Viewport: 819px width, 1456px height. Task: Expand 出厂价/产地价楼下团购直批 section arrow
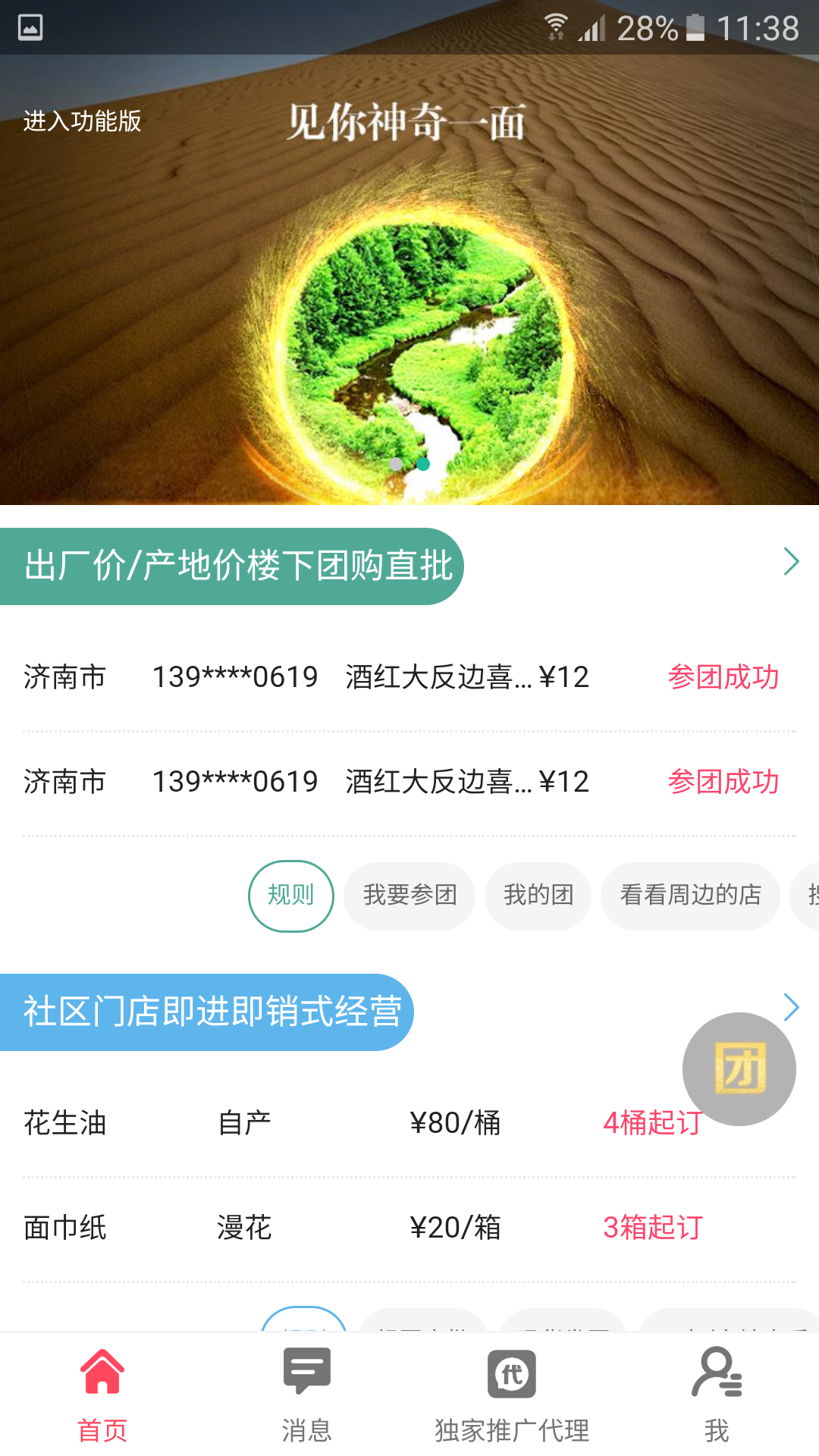pos(791,562)
